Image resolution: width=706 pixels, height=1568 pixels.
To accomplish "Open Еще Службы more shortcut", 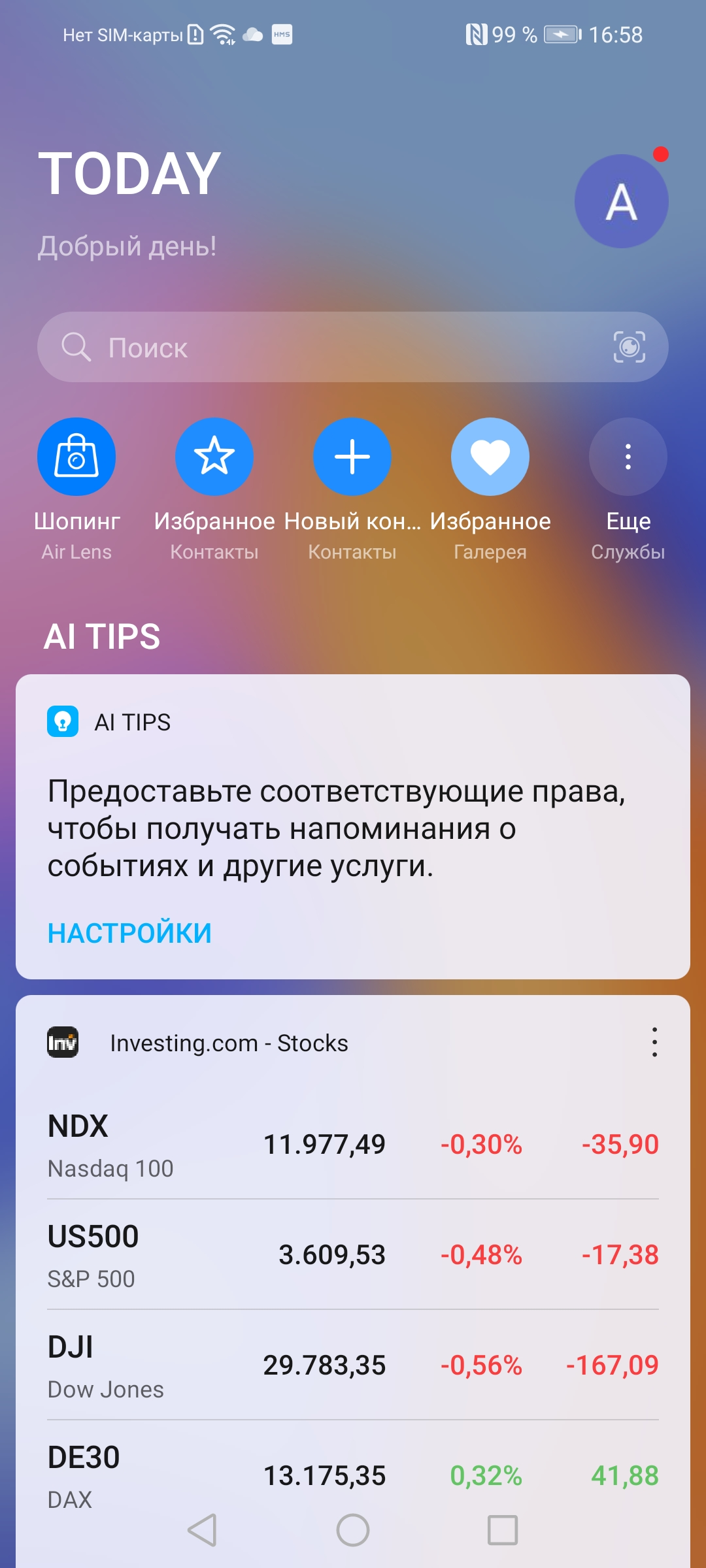I will (x=628, y=457).
